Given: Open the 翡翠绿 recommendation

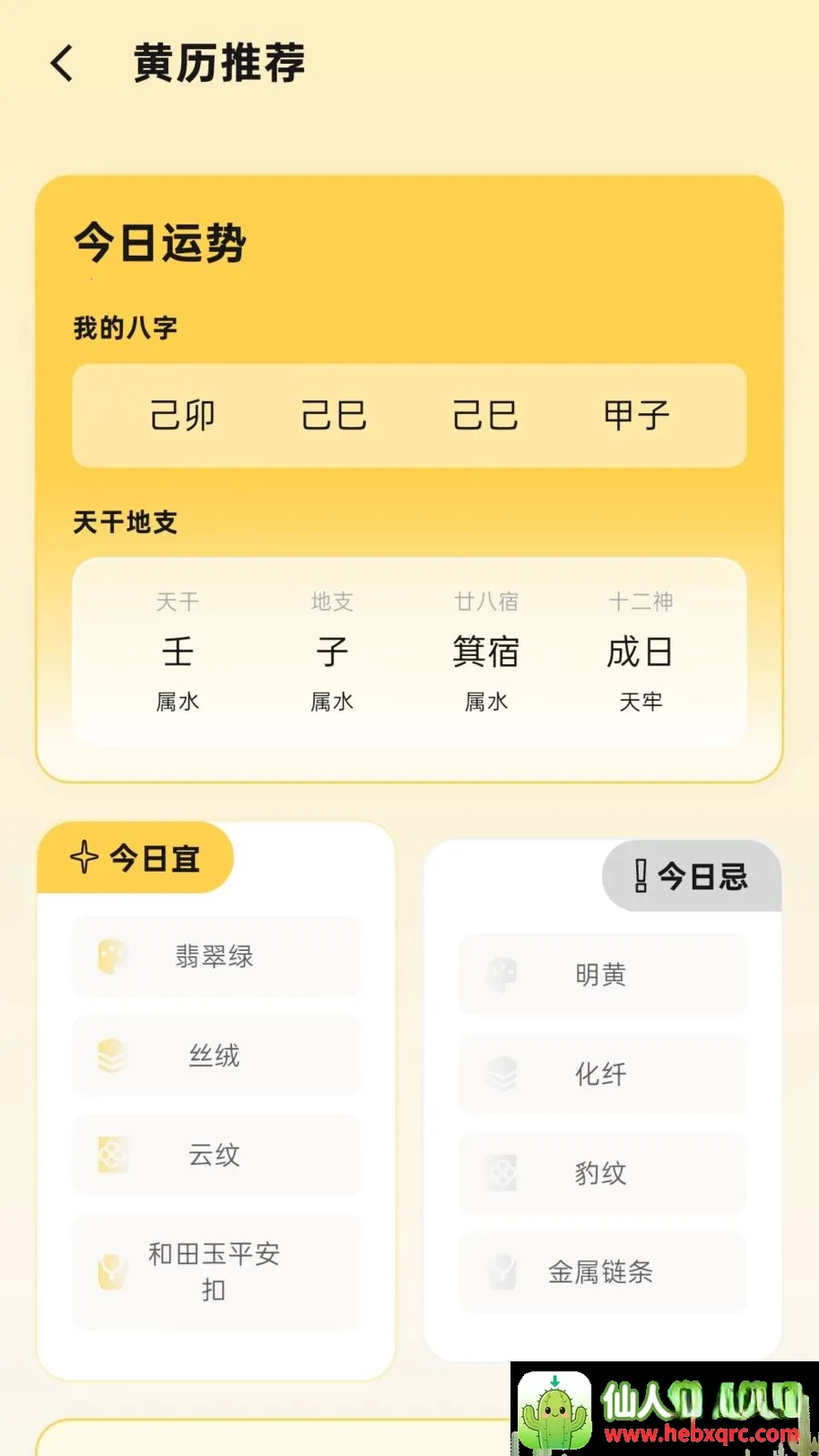Looking at the screenshot, I should 217,955.
